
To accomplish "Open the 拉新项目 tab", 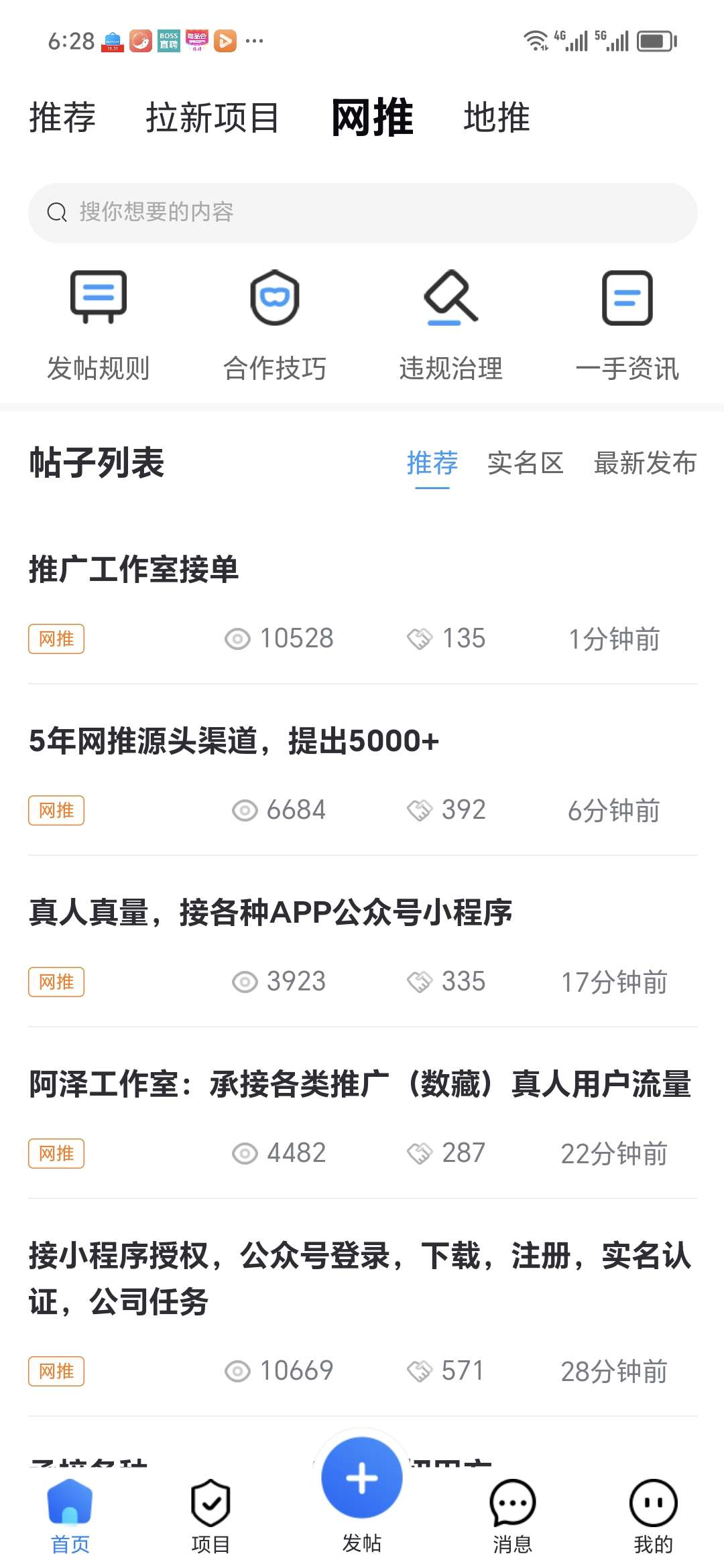I will pyautogui.click(x=213, y=118).
